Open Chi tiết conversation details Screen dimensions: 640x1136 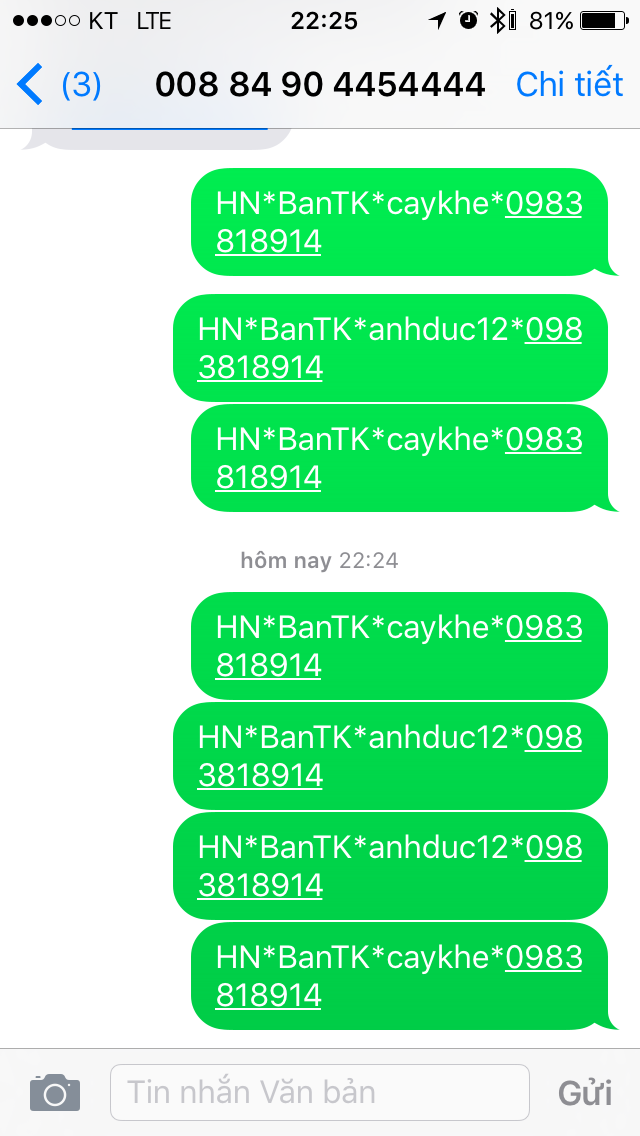pos(569,85)
